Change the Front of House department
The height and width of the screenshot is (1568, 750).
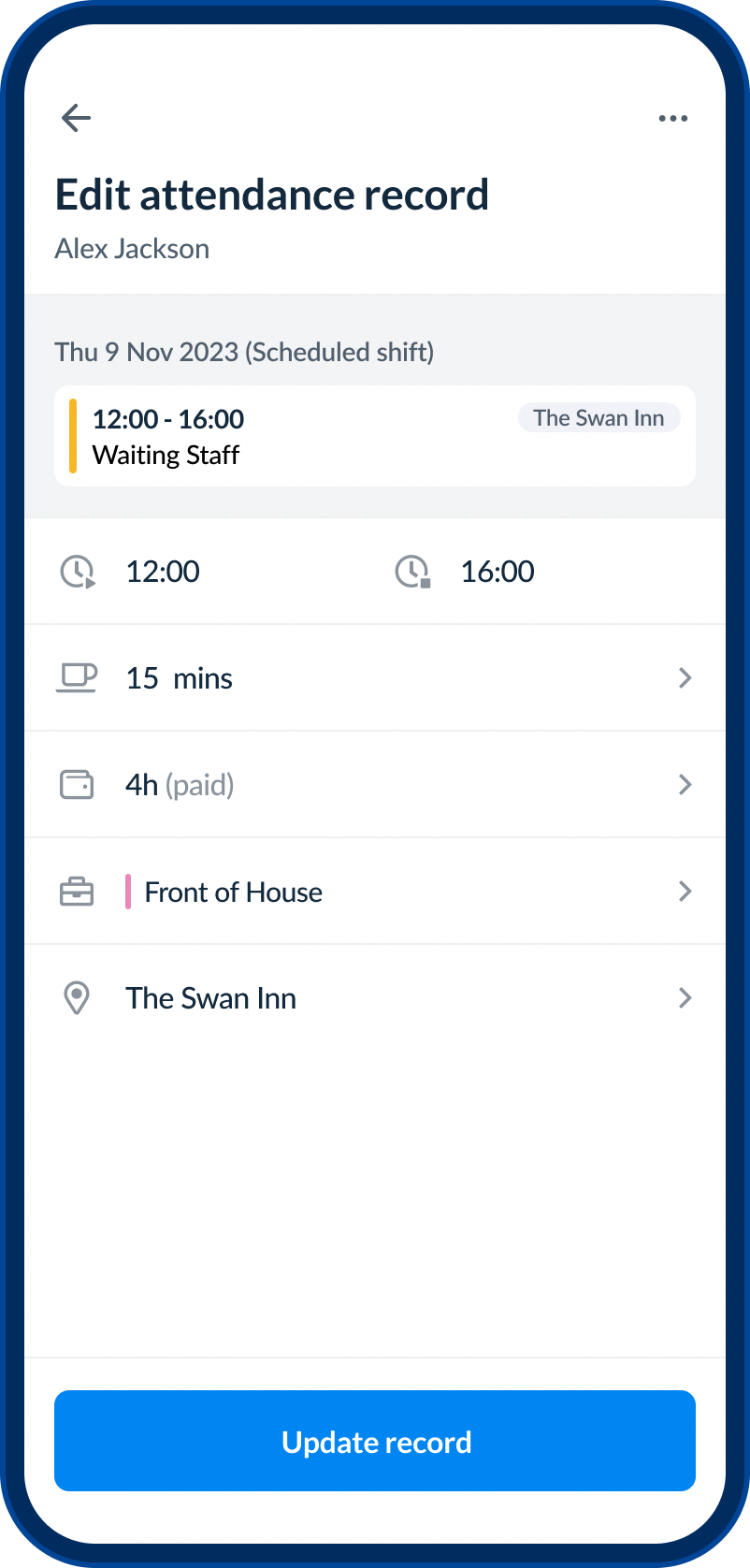pyautogui.click(x=374, y=892)
